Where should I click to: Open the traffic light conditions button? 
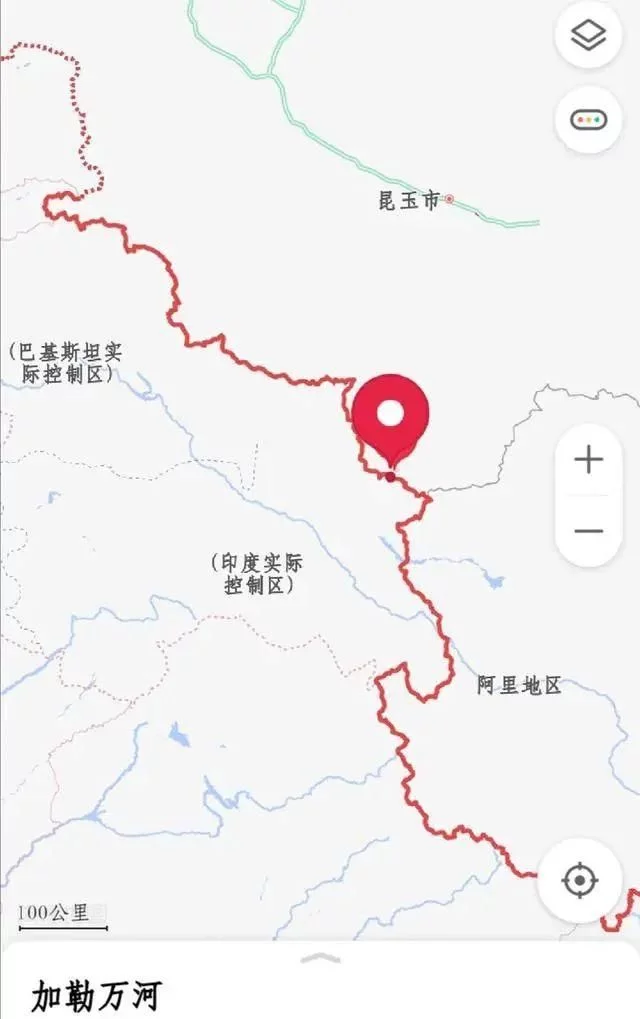click(588, 119)
